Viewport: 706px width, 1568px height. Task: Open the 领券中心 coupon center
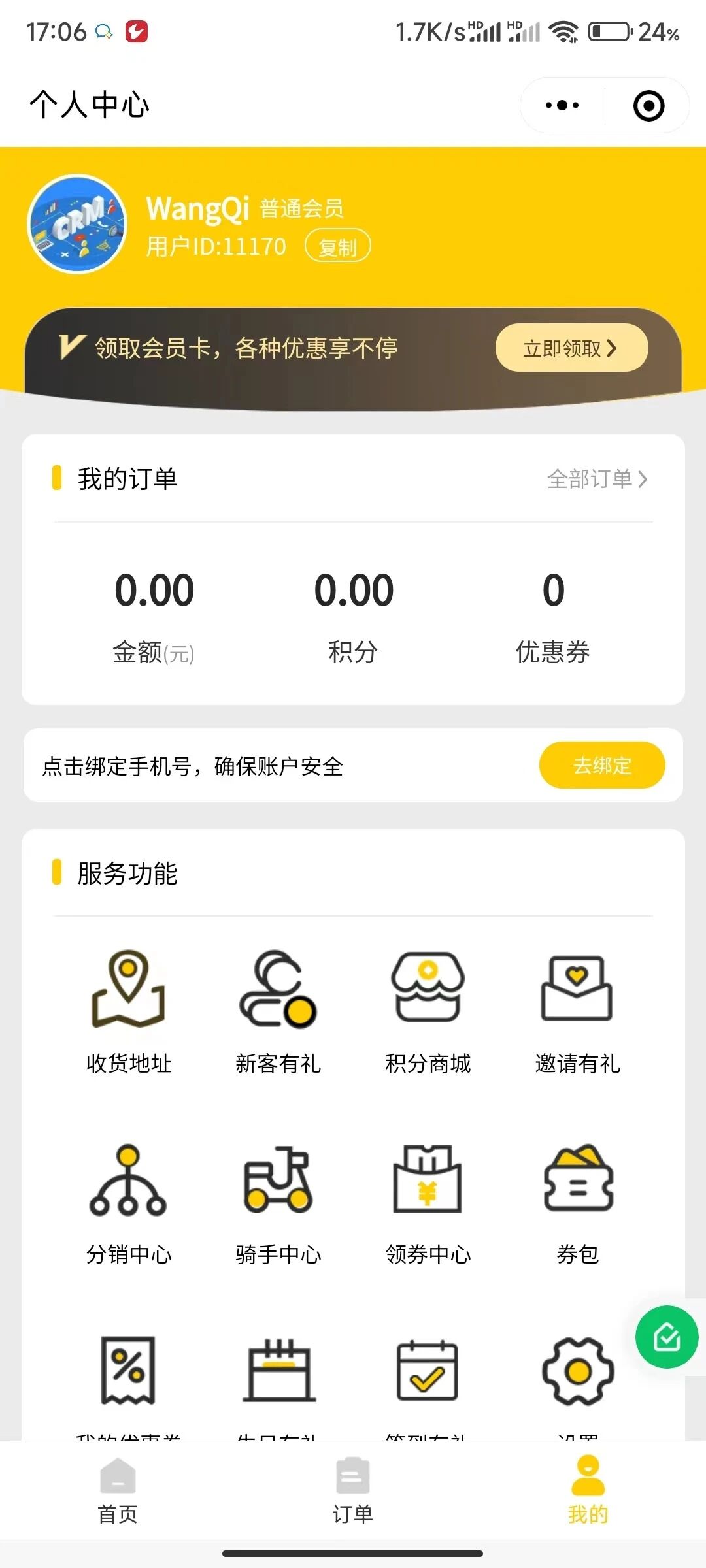(x=428, y=1203)
